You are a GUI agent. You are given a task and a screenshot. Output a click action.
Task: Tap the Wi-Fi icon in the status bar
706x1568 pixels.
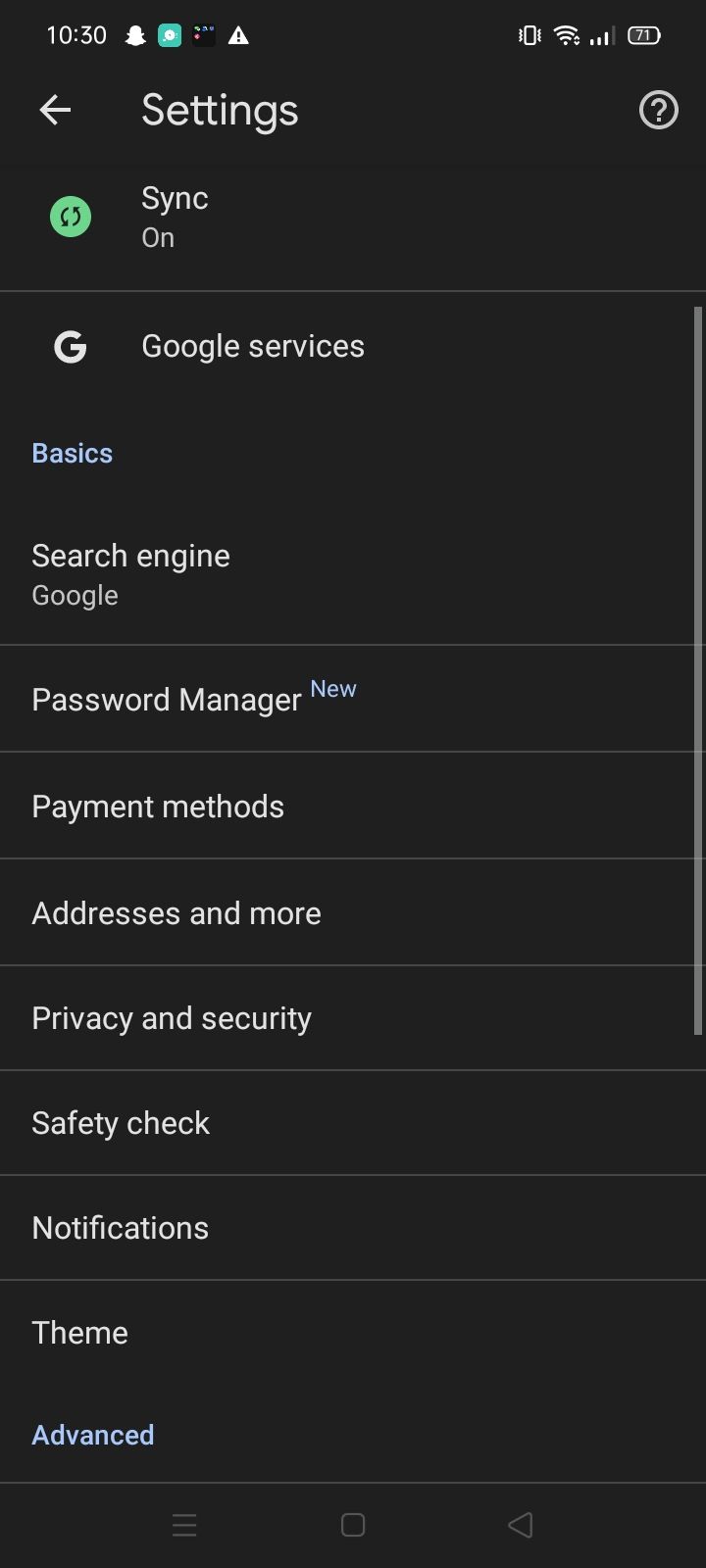(x=568, y=35)
